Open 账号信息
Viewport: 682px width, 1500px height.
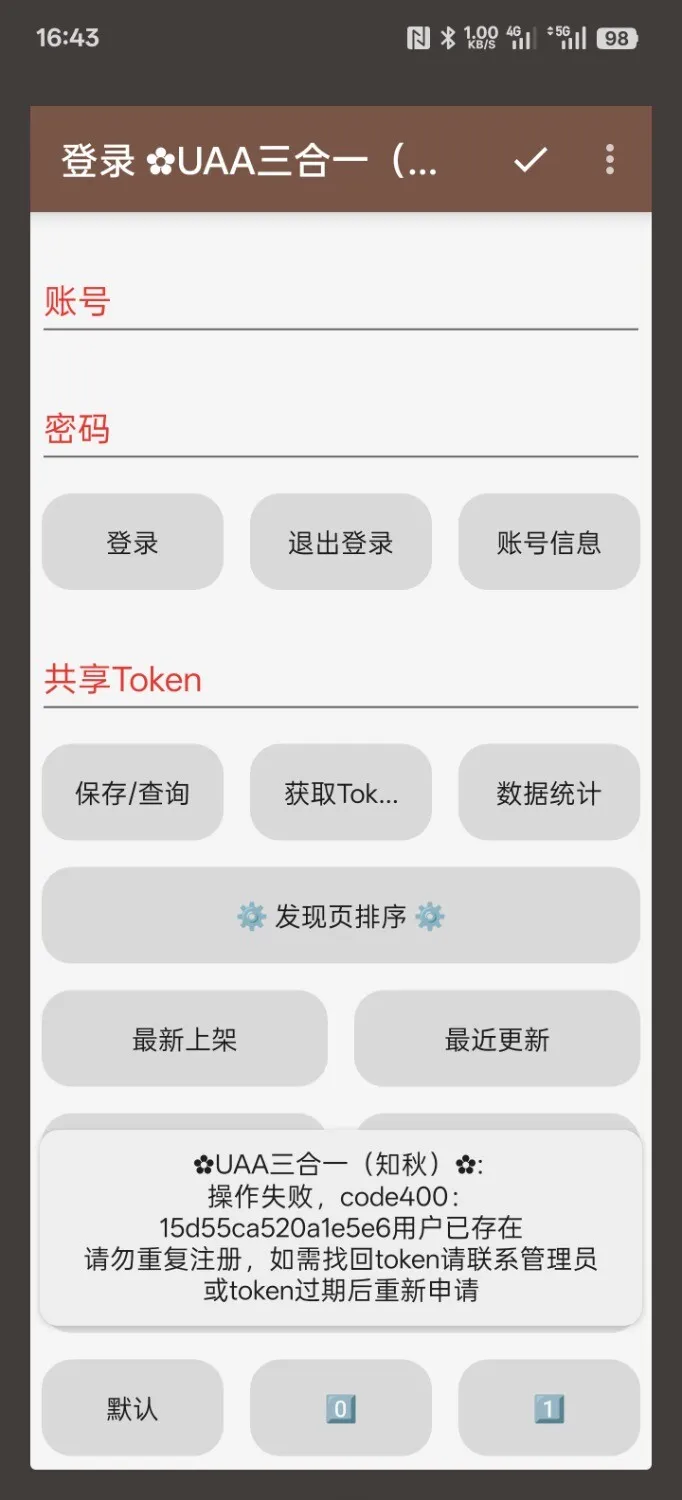(548, 542)
